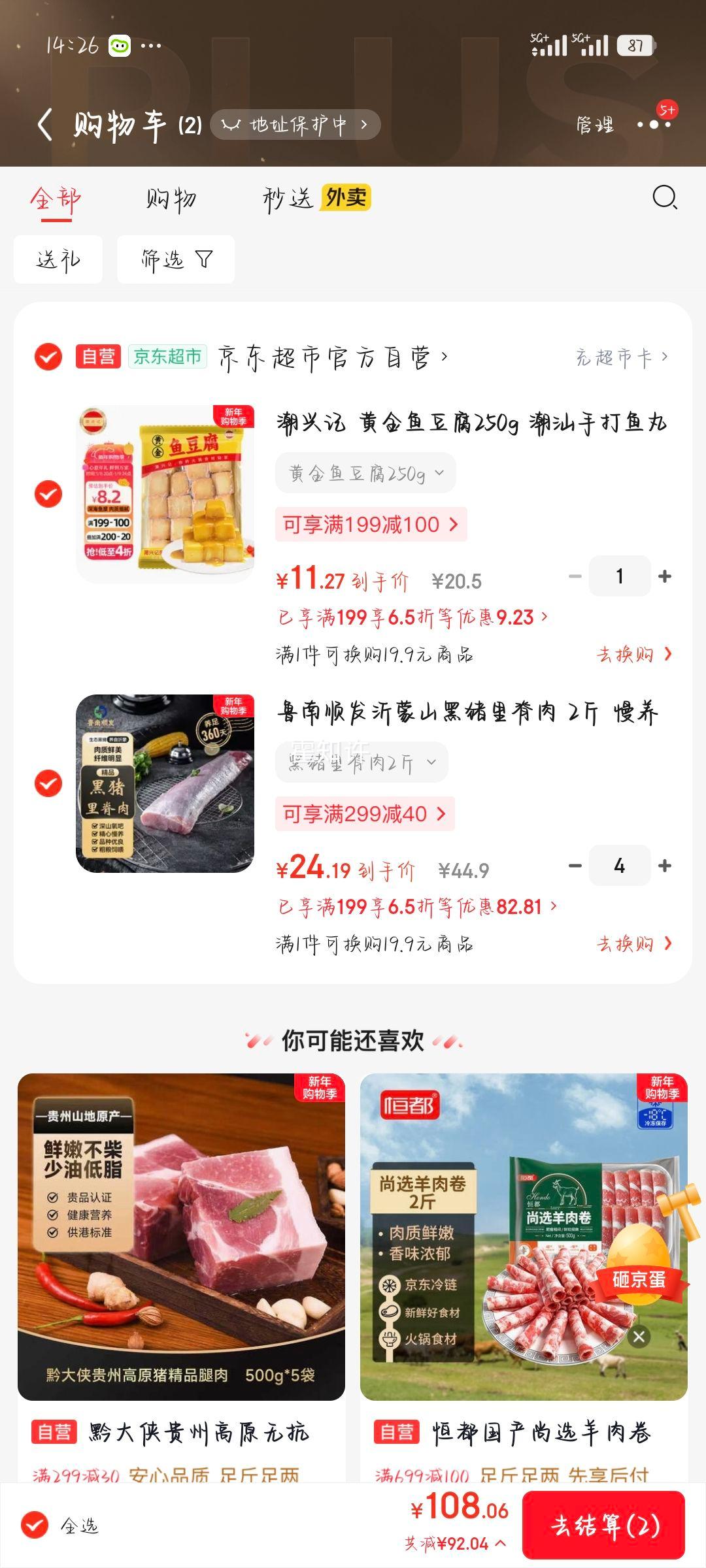The height and width of the screenshot is (1568, 706).
Task: Open the 黑猪里脊肉2斤 spec dropdown
Action: coord(361,762)
